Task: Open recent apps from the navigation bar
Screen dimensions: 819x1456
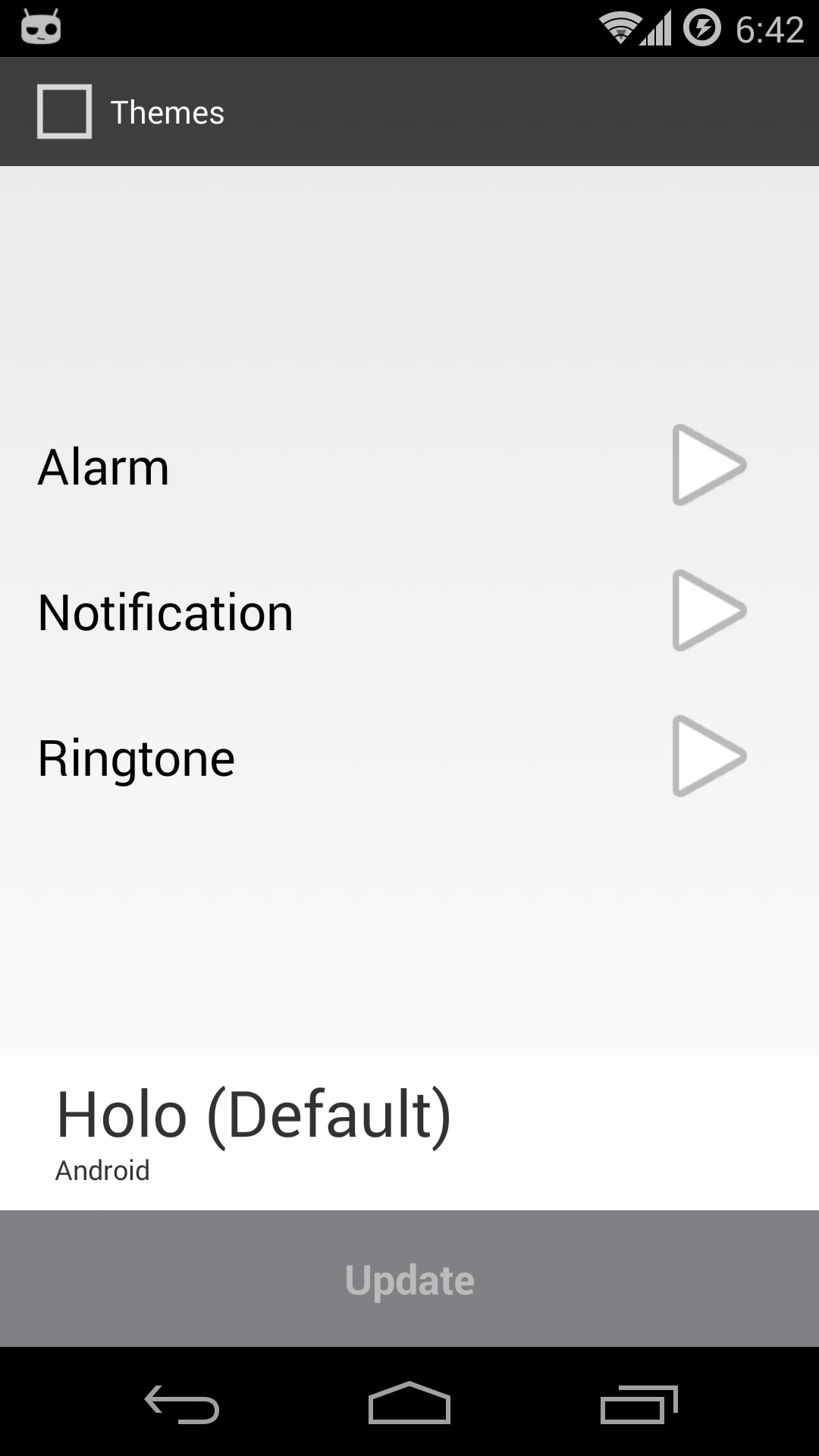Action: click(x=638, y=1403)
